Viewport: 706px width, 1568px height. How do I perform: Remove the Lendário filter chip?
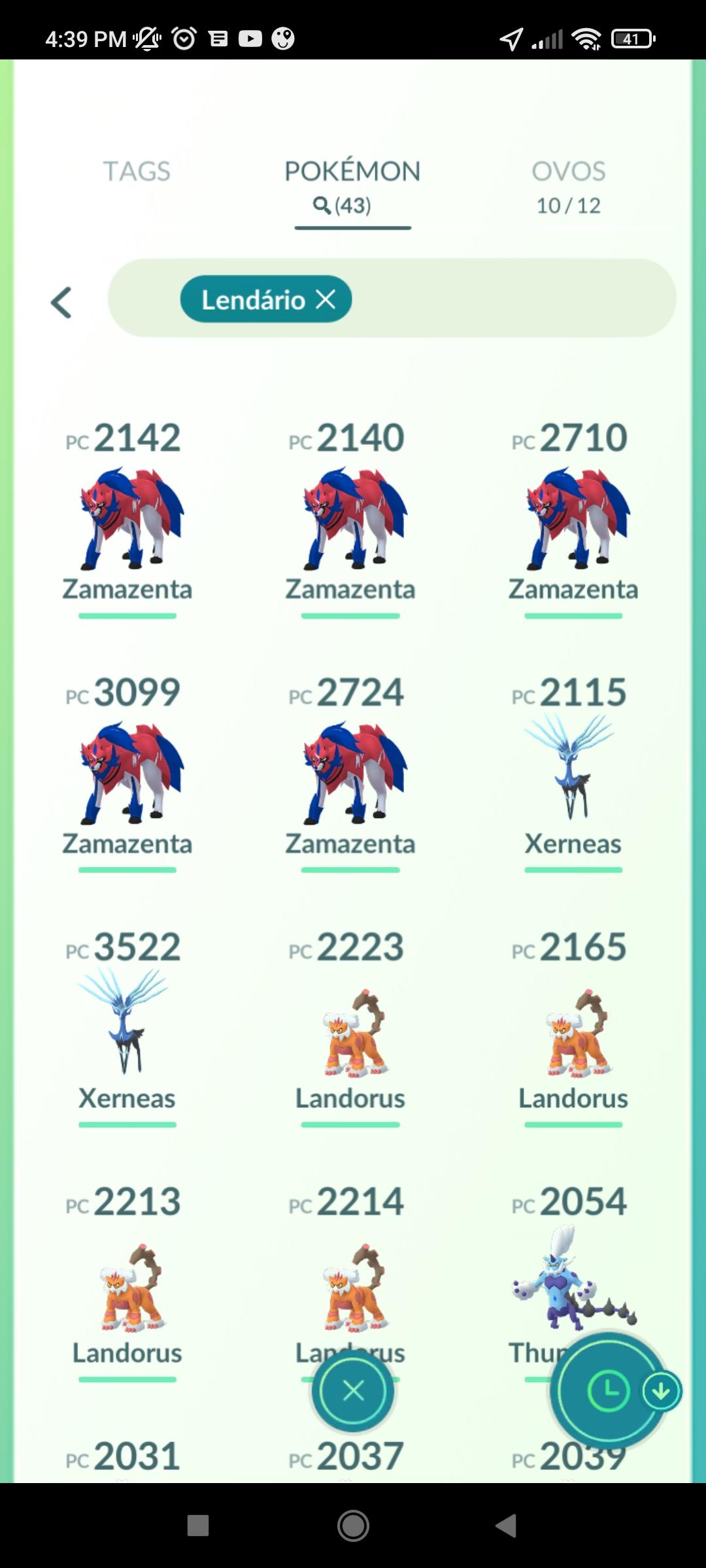[x=326, y=300]
